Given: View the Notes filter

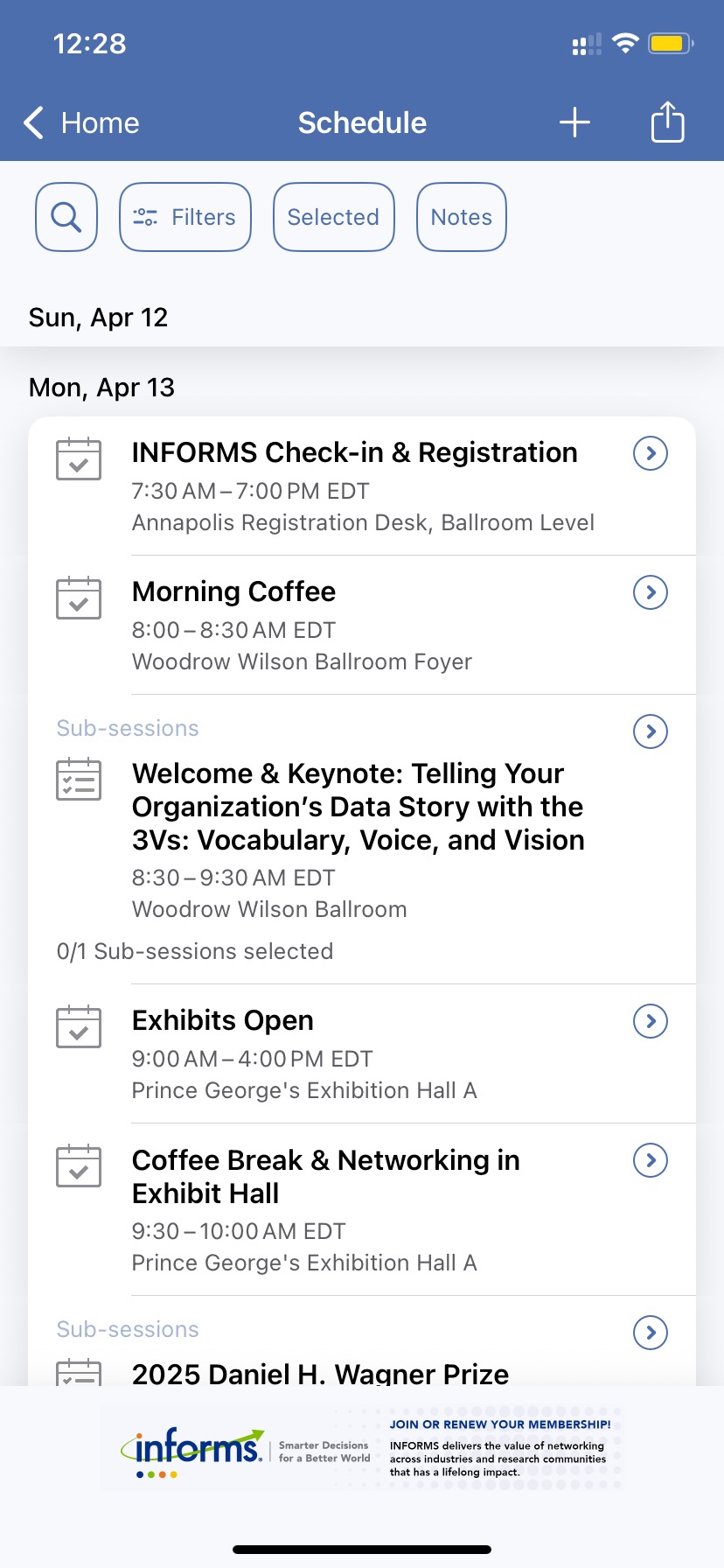Looking at the screenshot, I should [x=461, y=217].
